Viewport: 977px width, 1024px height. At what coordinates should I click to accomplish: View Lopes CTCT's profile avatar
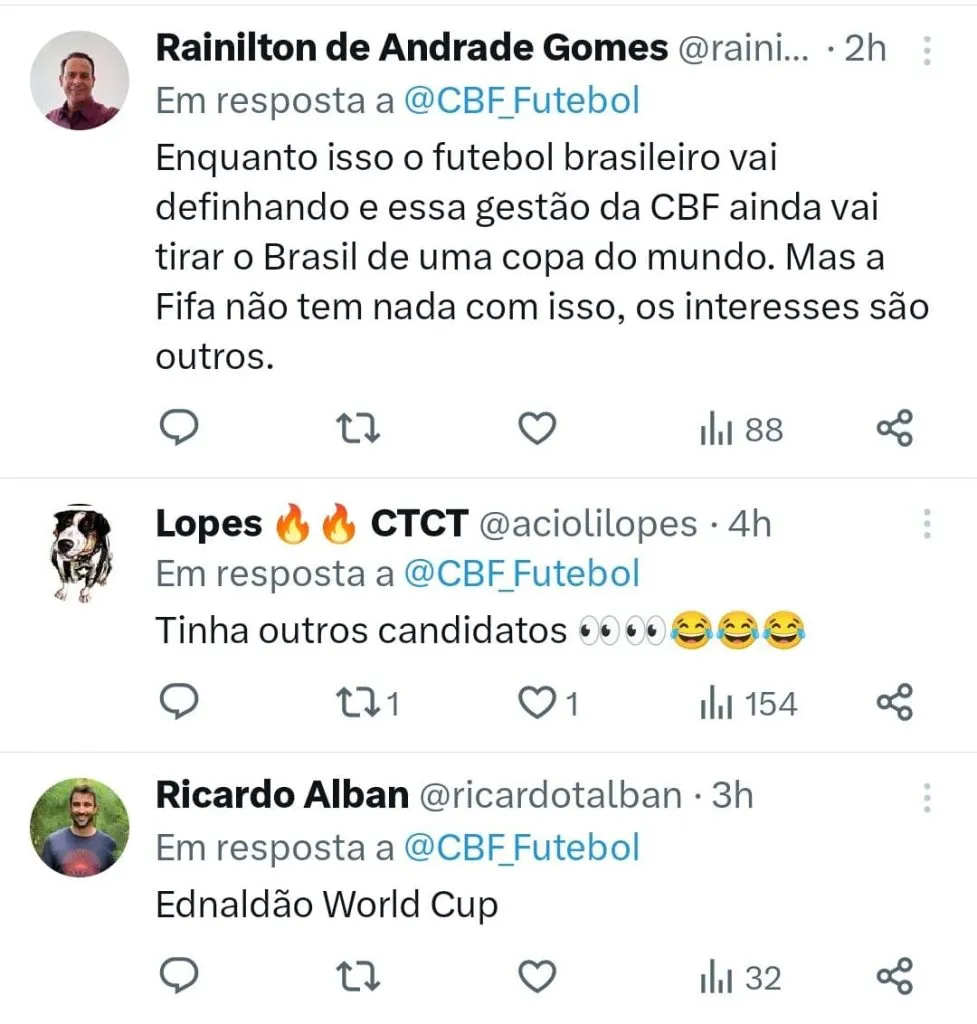[79, 553]
